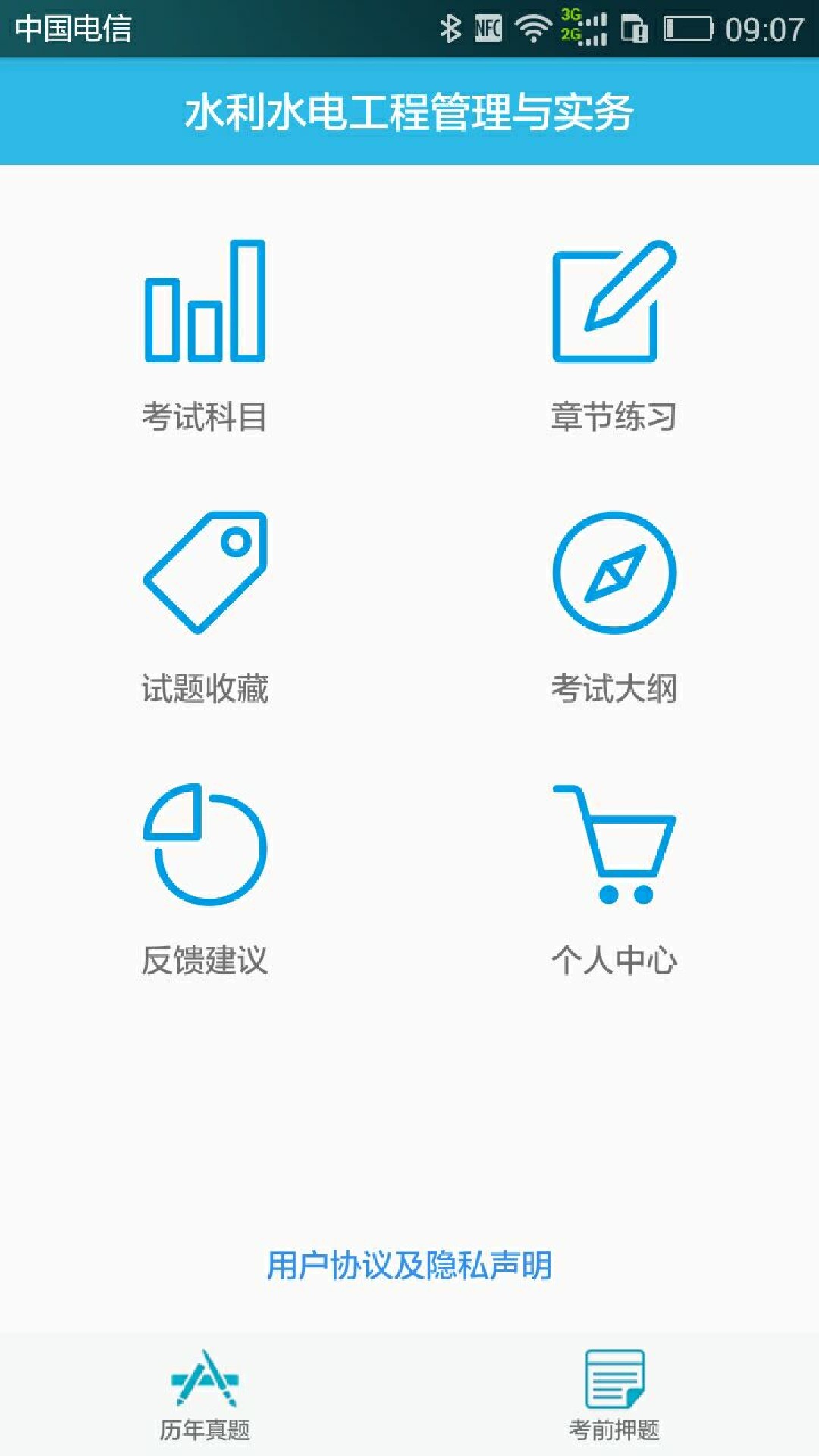Screen dimensions: 819x1456
Task: Tap the 试题收藏 text label
Action: [x=206, y=689]
